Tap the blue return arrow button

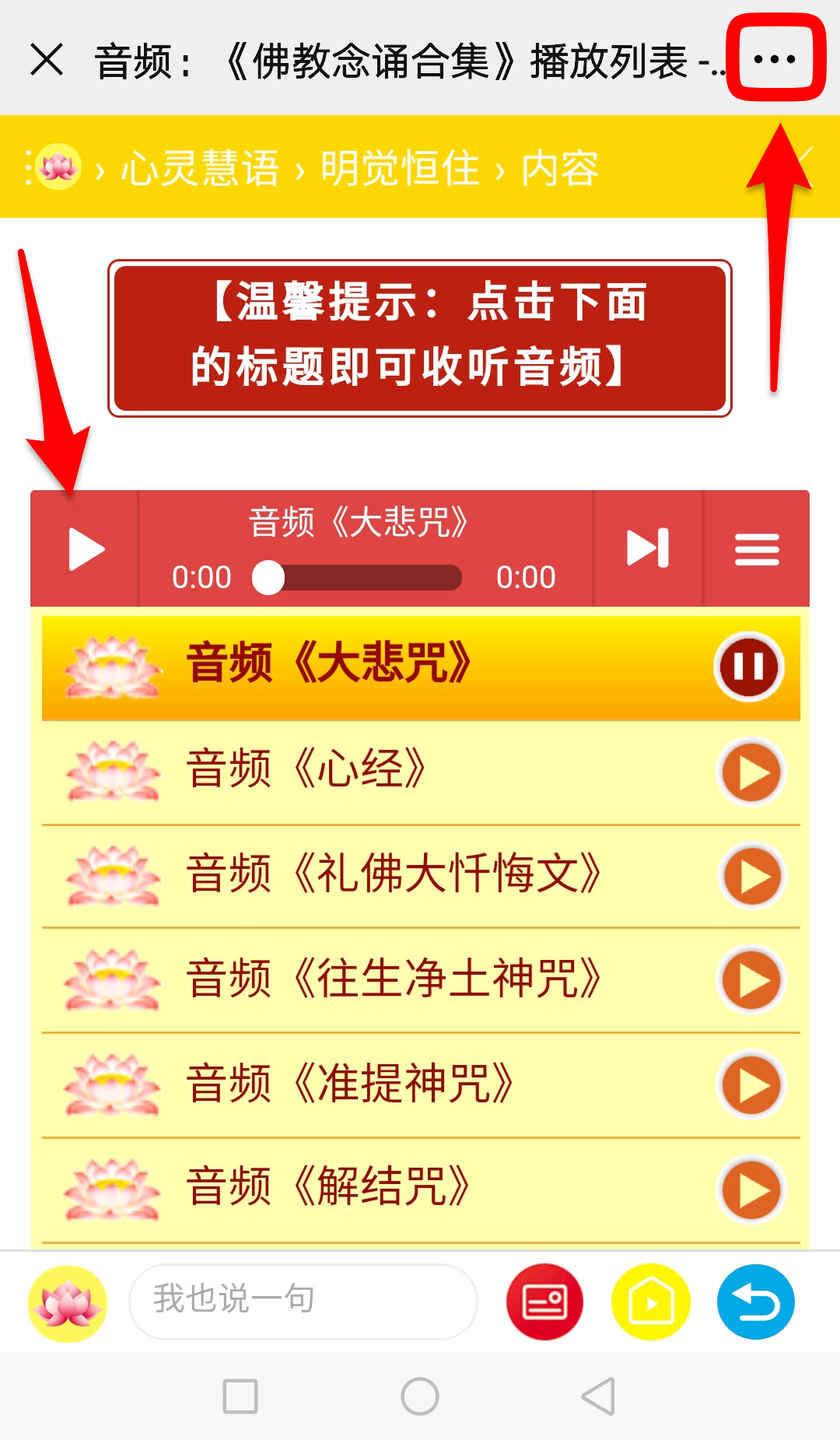755,1302
